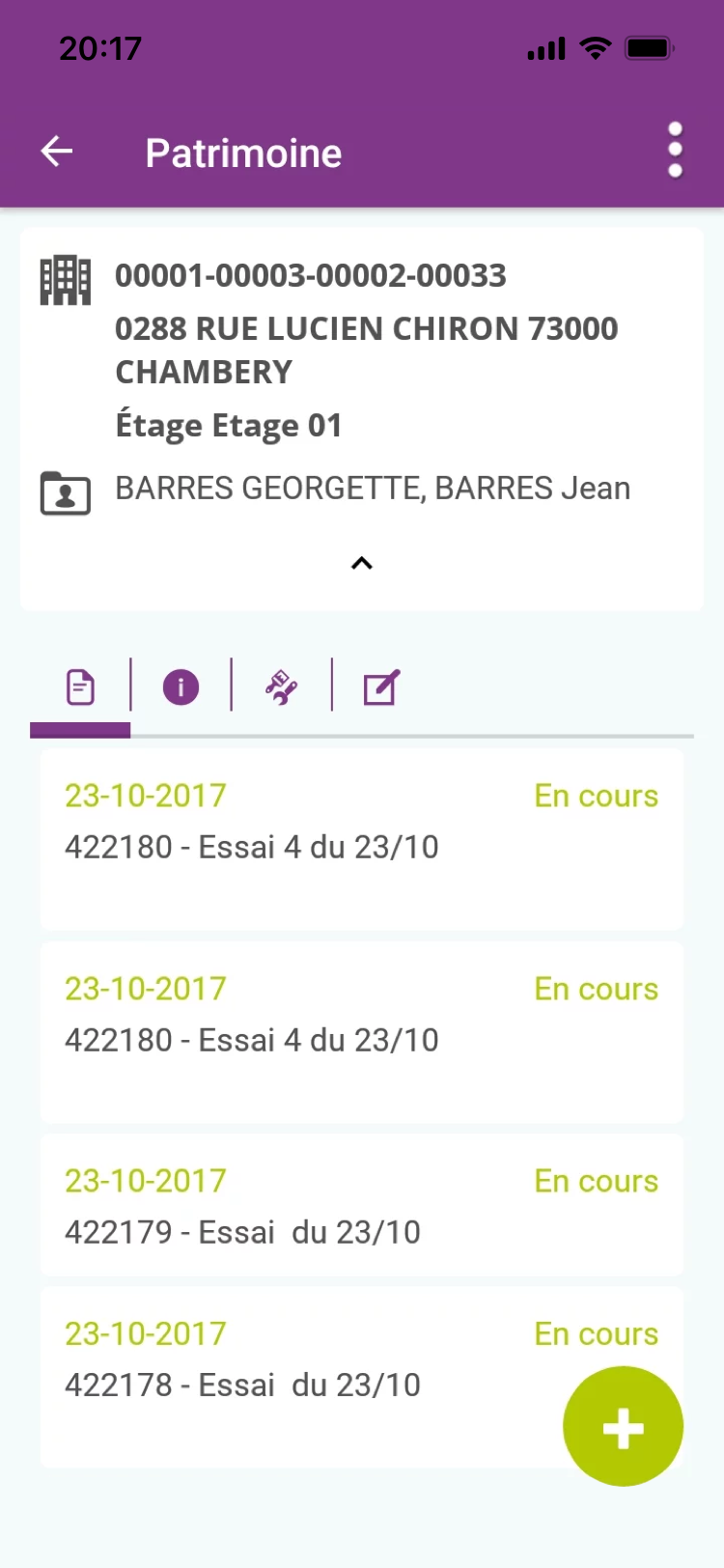This screenshot has width=724, height=1568.
Task: Click the building icon next to the patrimony code
Action: pos(66,280)
